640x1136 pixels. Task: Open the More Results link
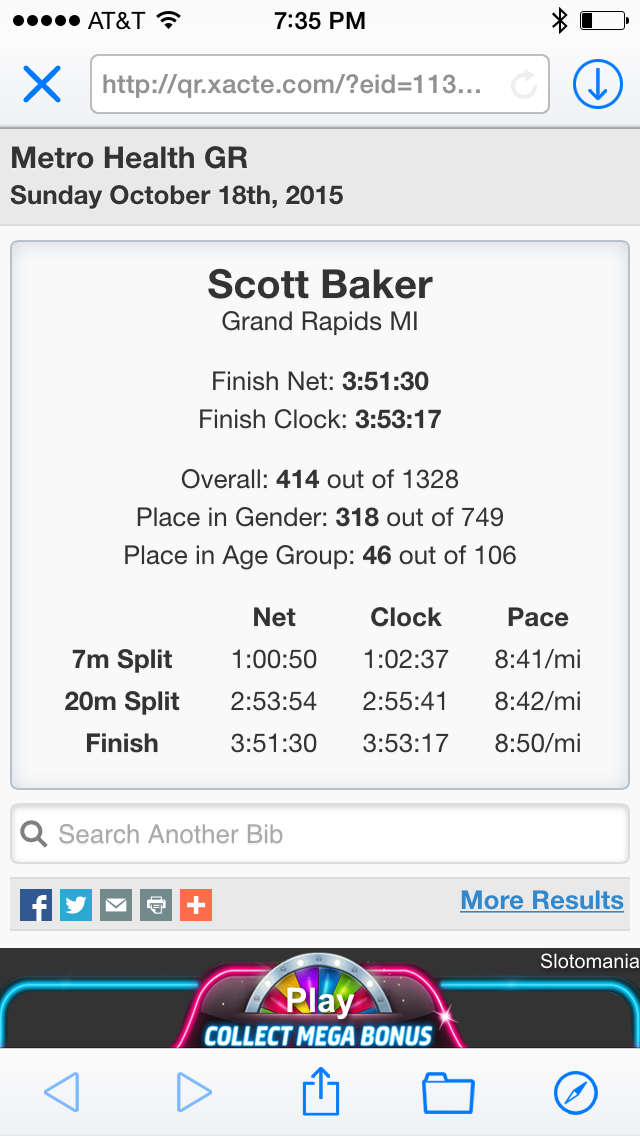(541, 901)
